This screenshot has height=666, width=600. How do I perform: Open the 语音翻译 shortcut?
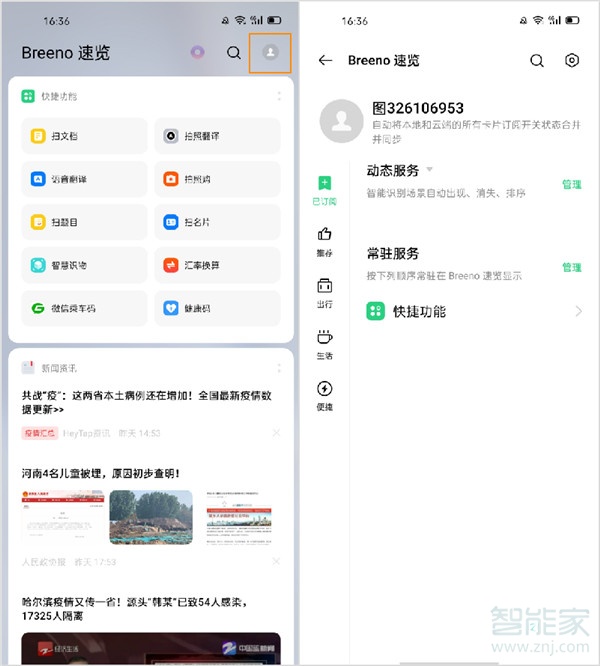click(84, 179)
